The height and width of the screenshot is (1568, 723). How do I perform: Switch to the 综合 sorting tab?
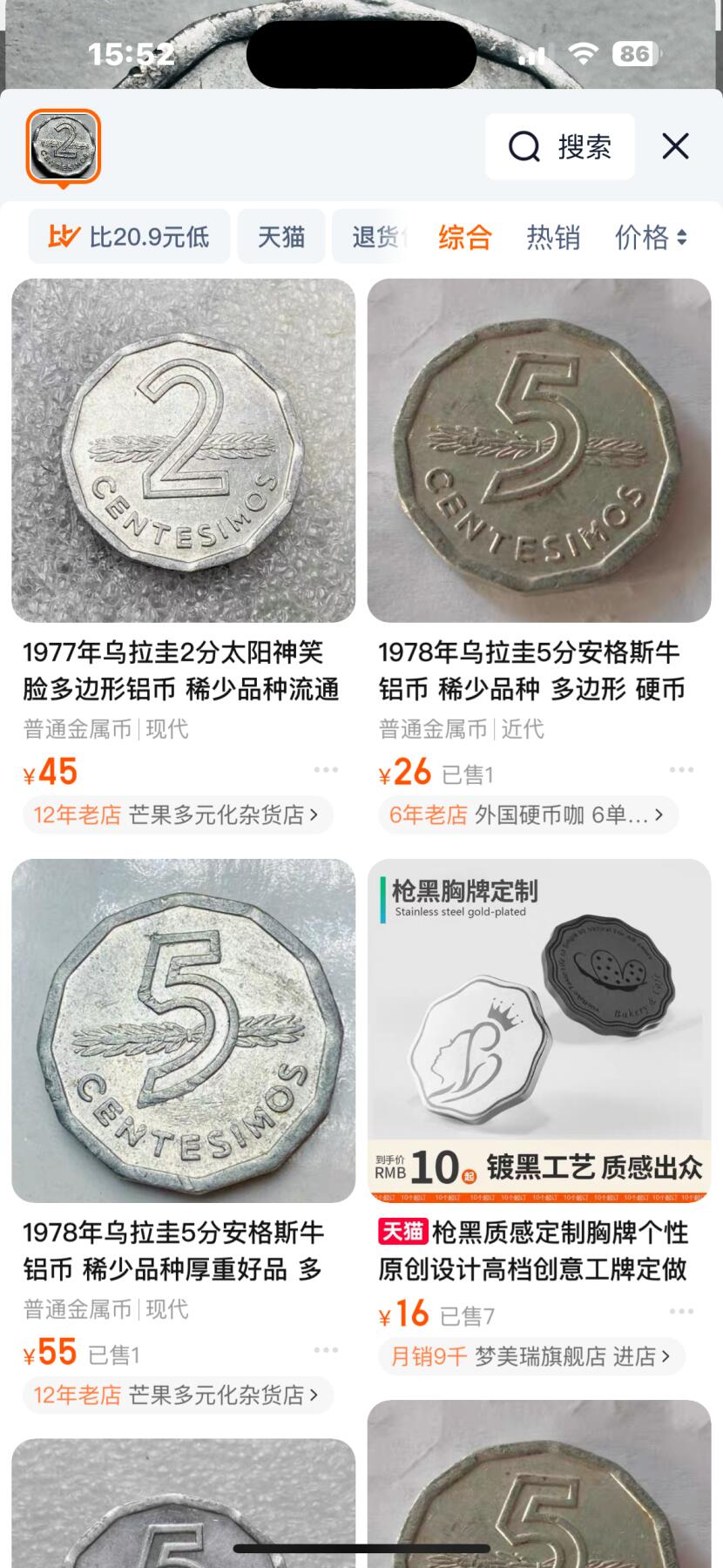tap(465, 237)
